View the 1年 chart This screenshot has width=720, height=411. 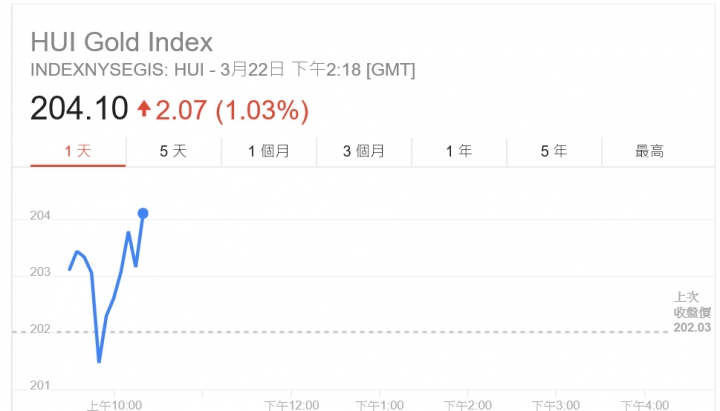pos(459,151)
